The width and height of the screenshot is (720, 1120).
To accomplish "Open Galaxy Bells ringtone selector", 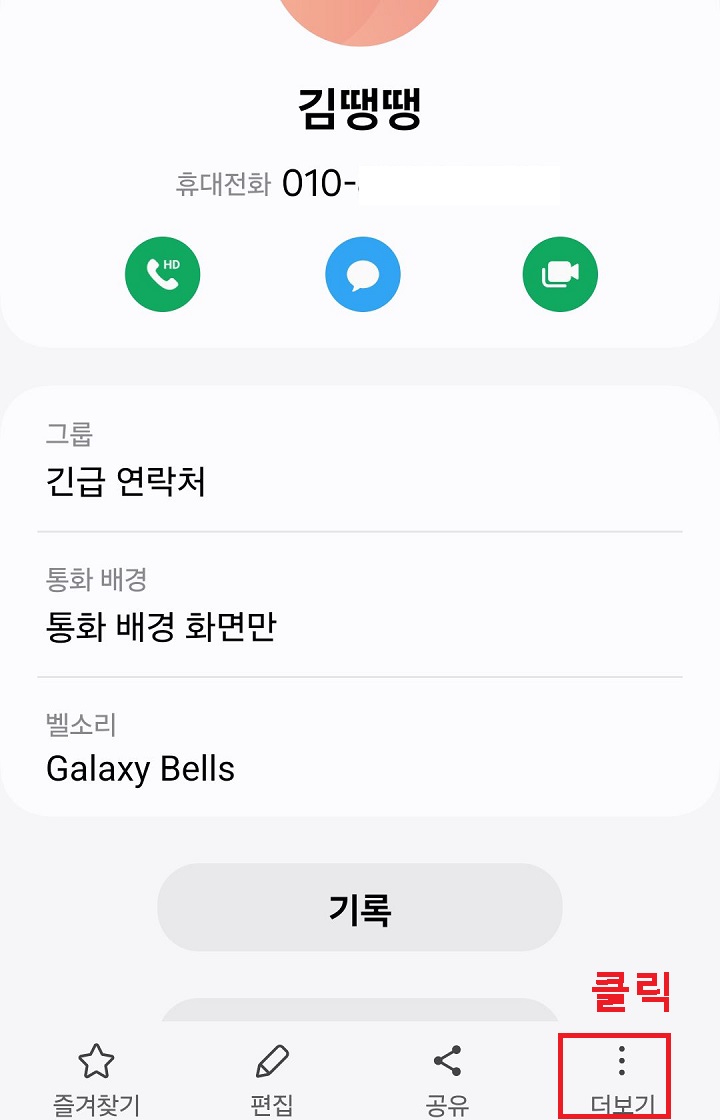I will coord(140,769).
